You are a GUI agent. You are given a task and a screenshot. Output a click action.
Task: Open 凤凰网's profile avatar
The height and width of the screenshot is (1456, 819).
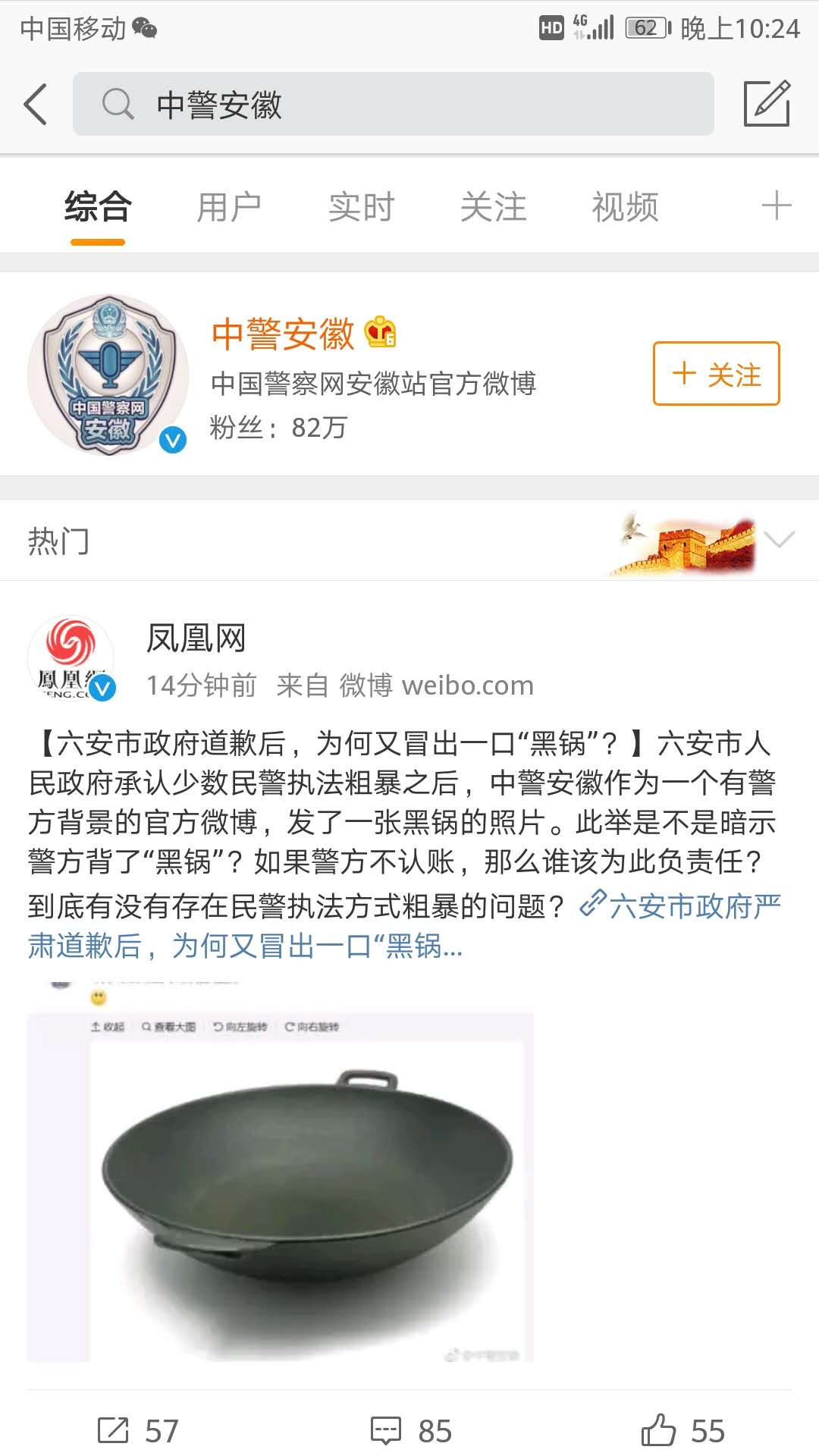[71, 658]
